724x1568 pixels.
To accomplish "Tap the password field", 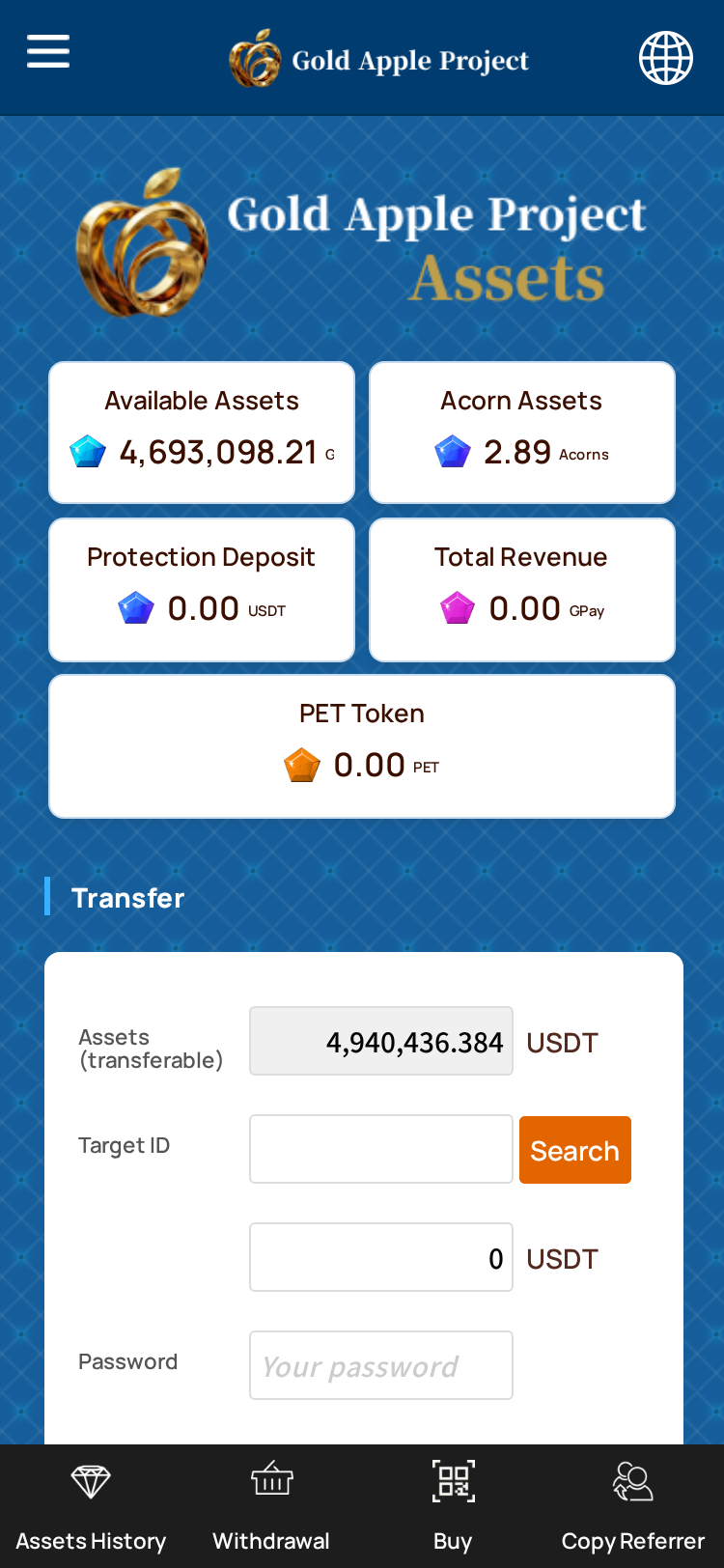I will click(x=381, y=1365).
